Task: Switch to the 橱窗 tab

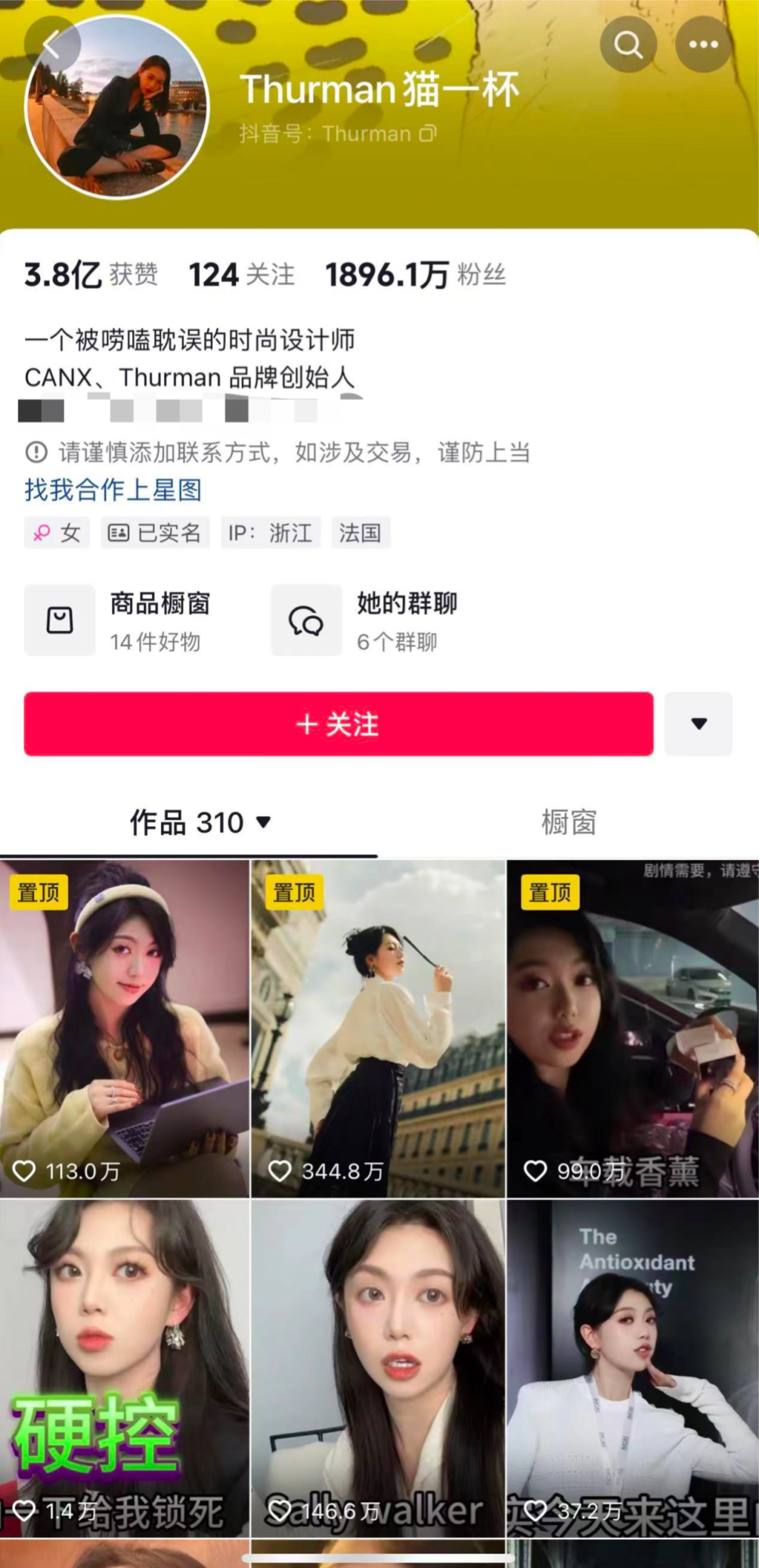Action: tap(568, 822)
